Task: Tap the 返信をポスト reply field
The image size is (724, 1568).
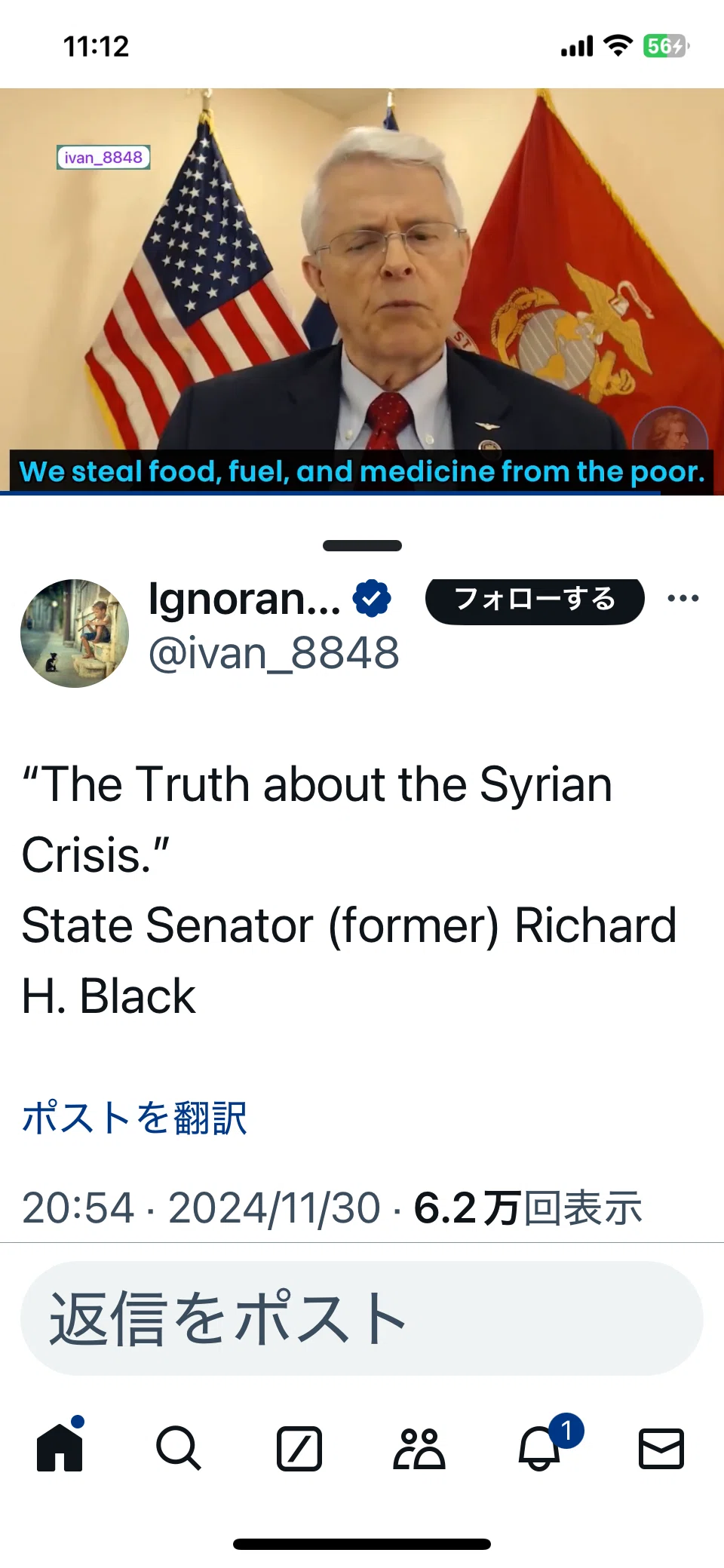Action: (362, 1318)
